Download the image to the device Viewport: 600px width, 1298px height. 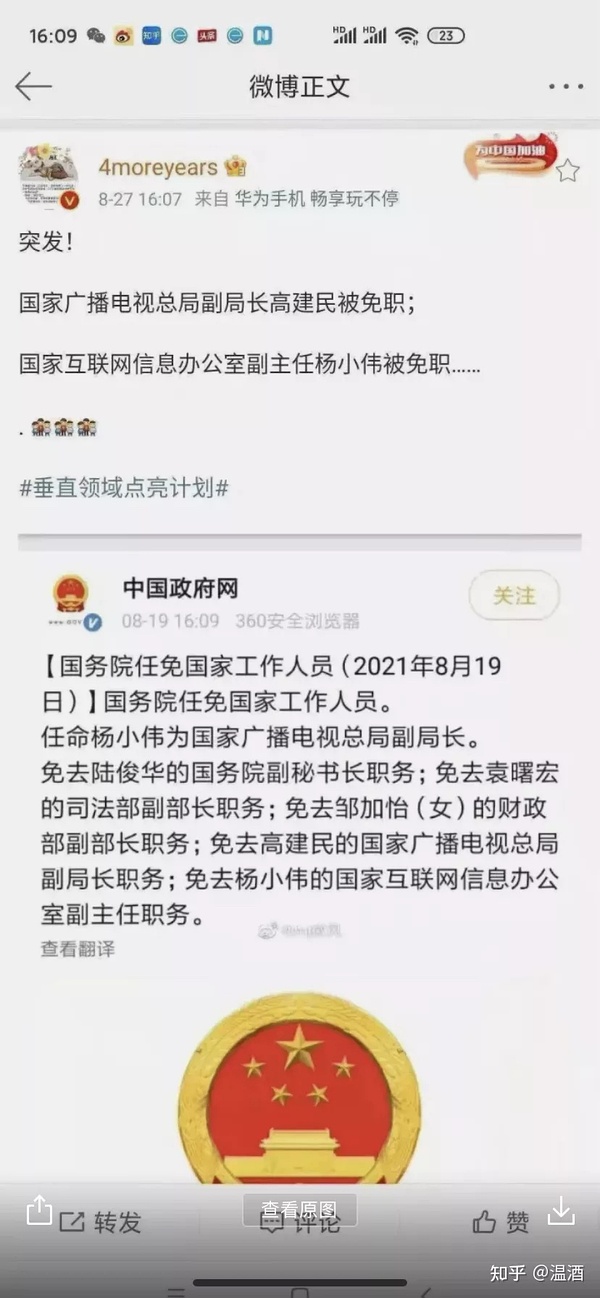(561, 1211)
